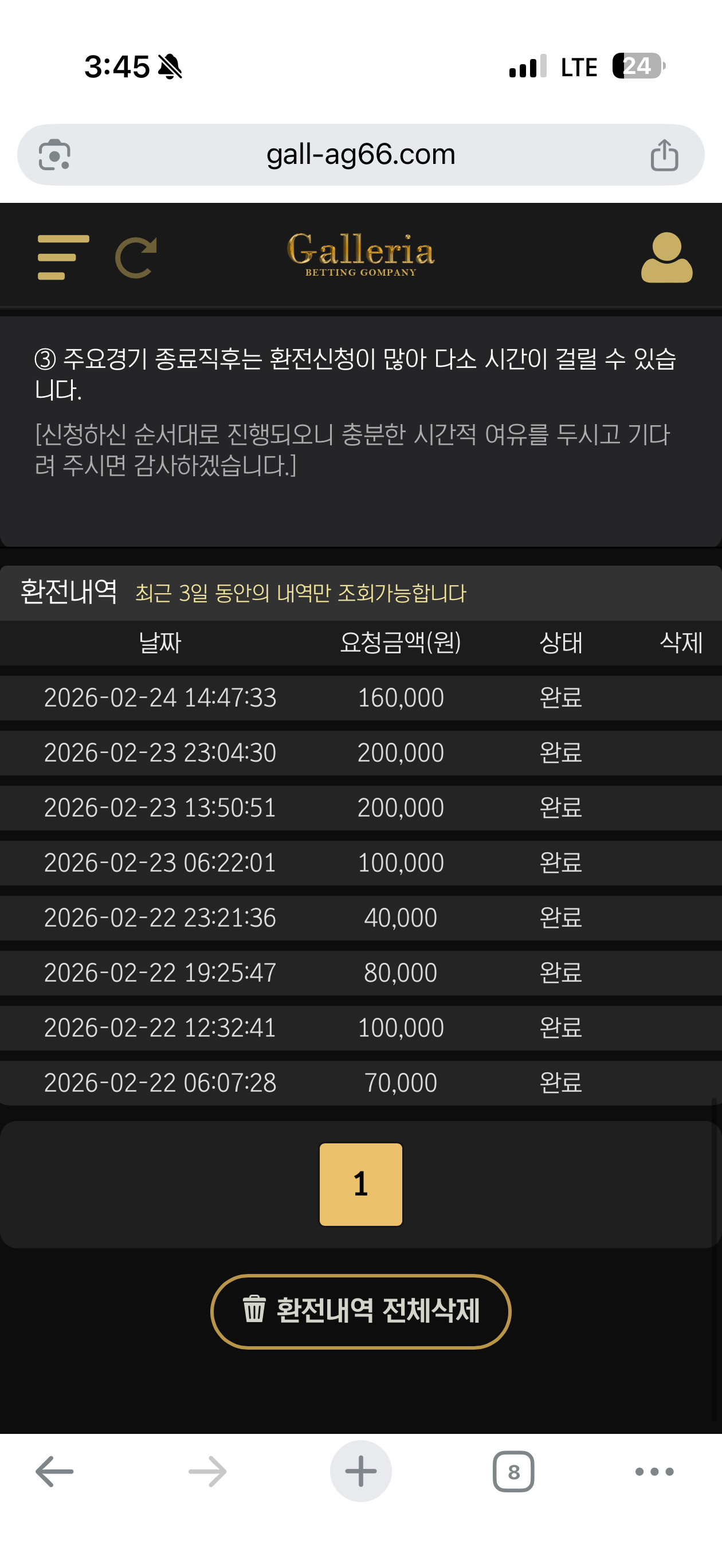Select page 1 in pagination

click(x=360, y=1184)
